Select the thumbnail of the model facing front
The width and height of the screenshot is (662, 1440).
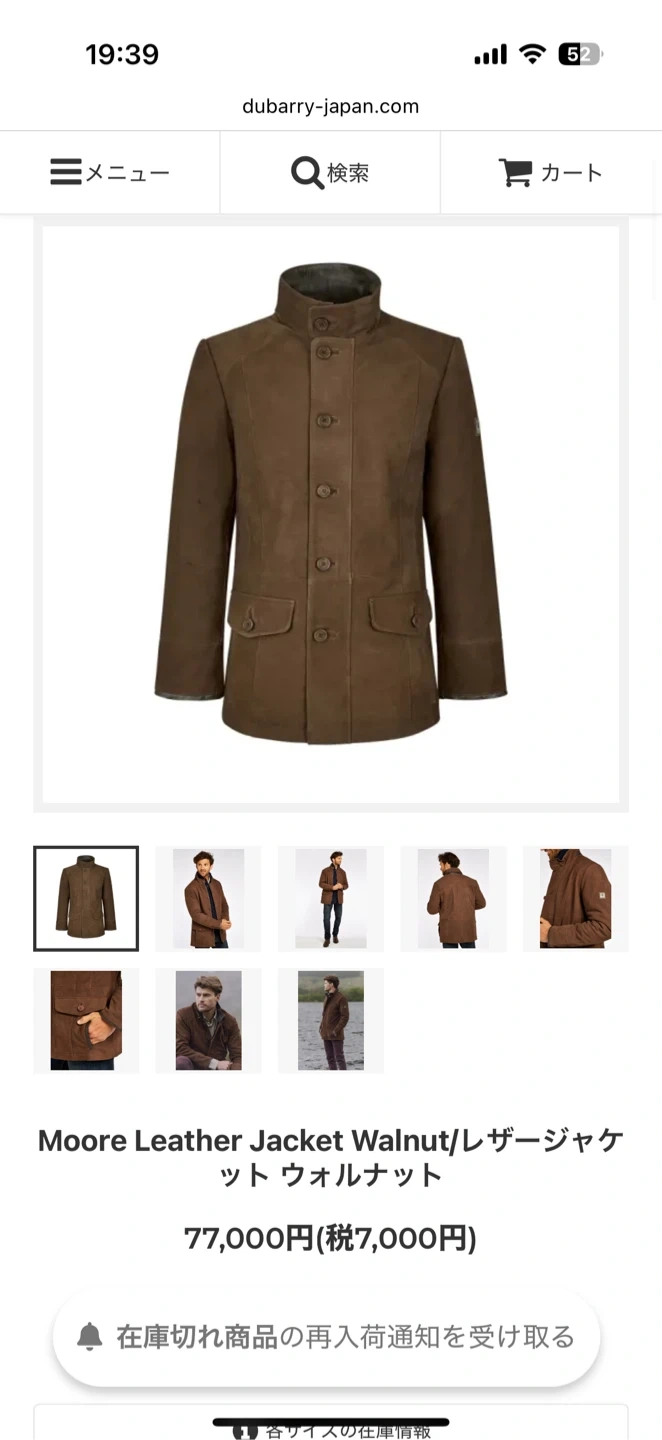point(208,898)
